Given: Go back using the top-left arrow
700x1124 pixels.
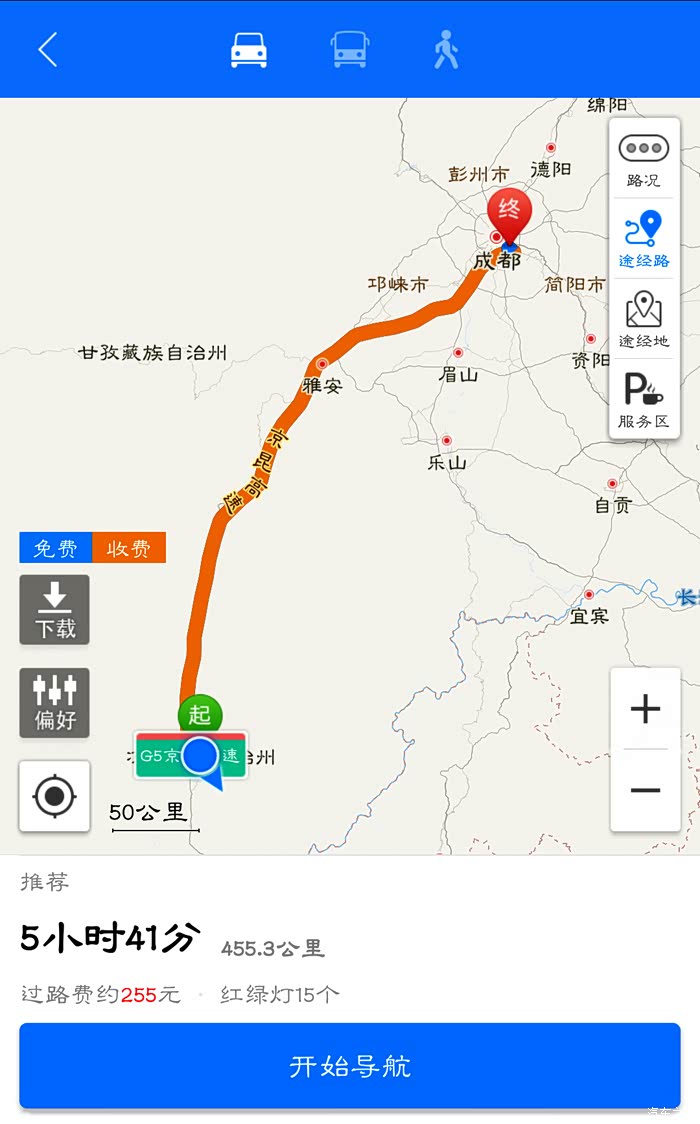Looking at the screenshot, I should tap(47, 49).
